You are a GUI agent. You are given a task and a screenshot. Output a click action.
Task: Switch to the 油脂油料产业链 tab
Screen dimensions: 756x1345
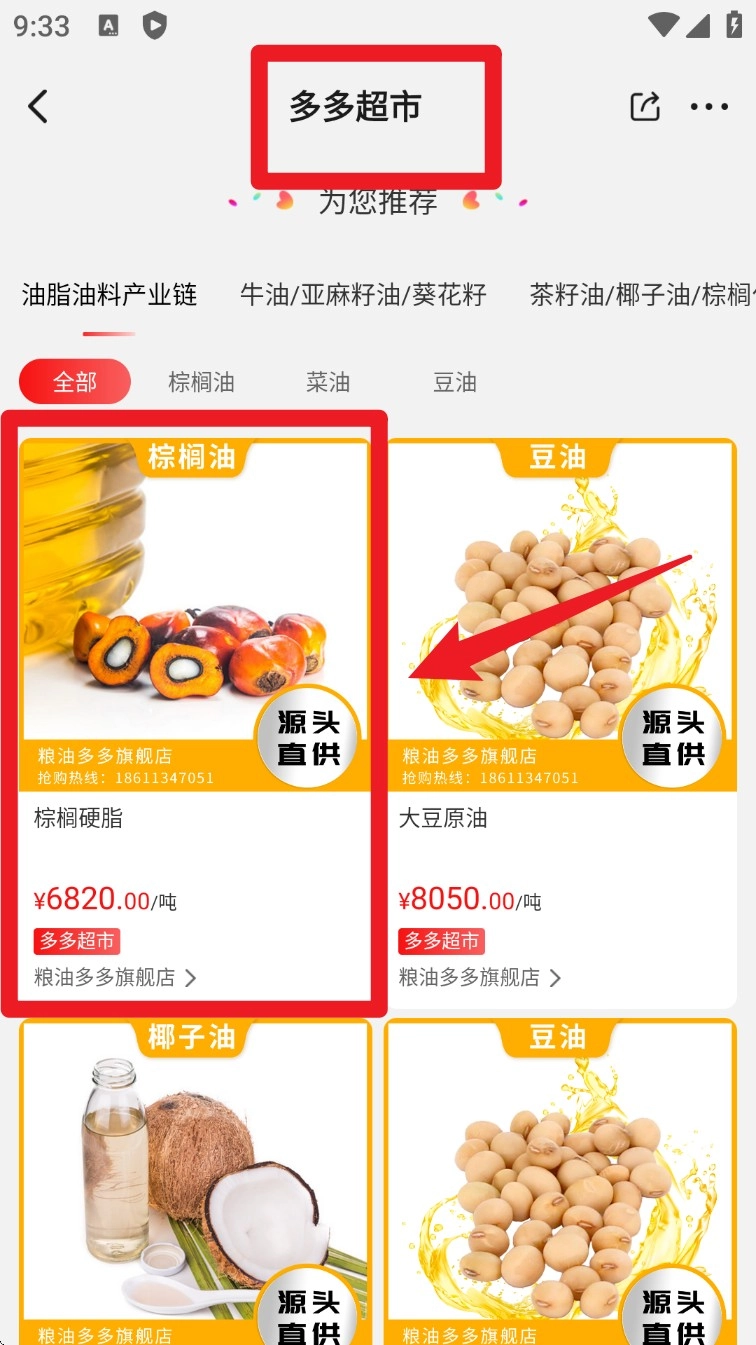click(109, 295)
